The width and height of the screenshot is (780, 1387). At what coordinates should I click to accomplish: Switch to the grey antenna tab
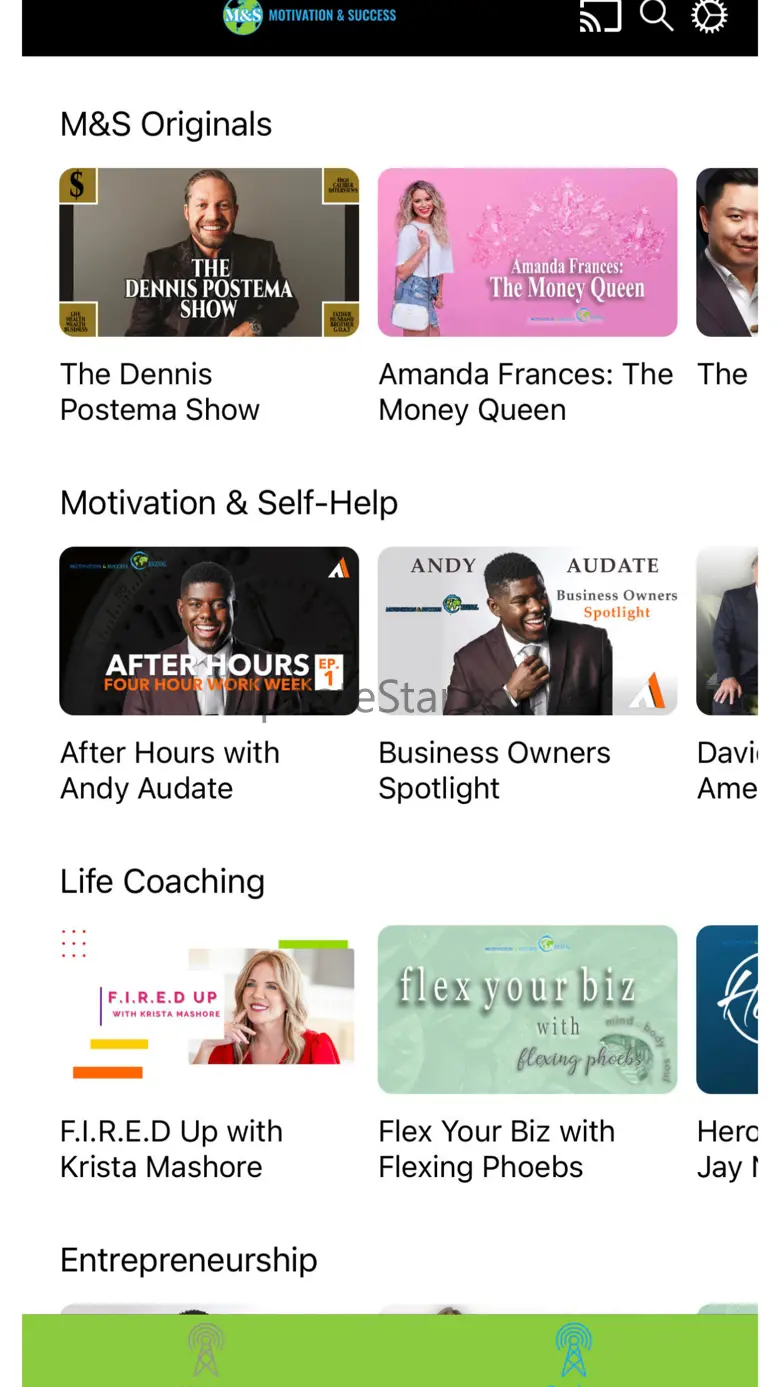coord(206,1350)
